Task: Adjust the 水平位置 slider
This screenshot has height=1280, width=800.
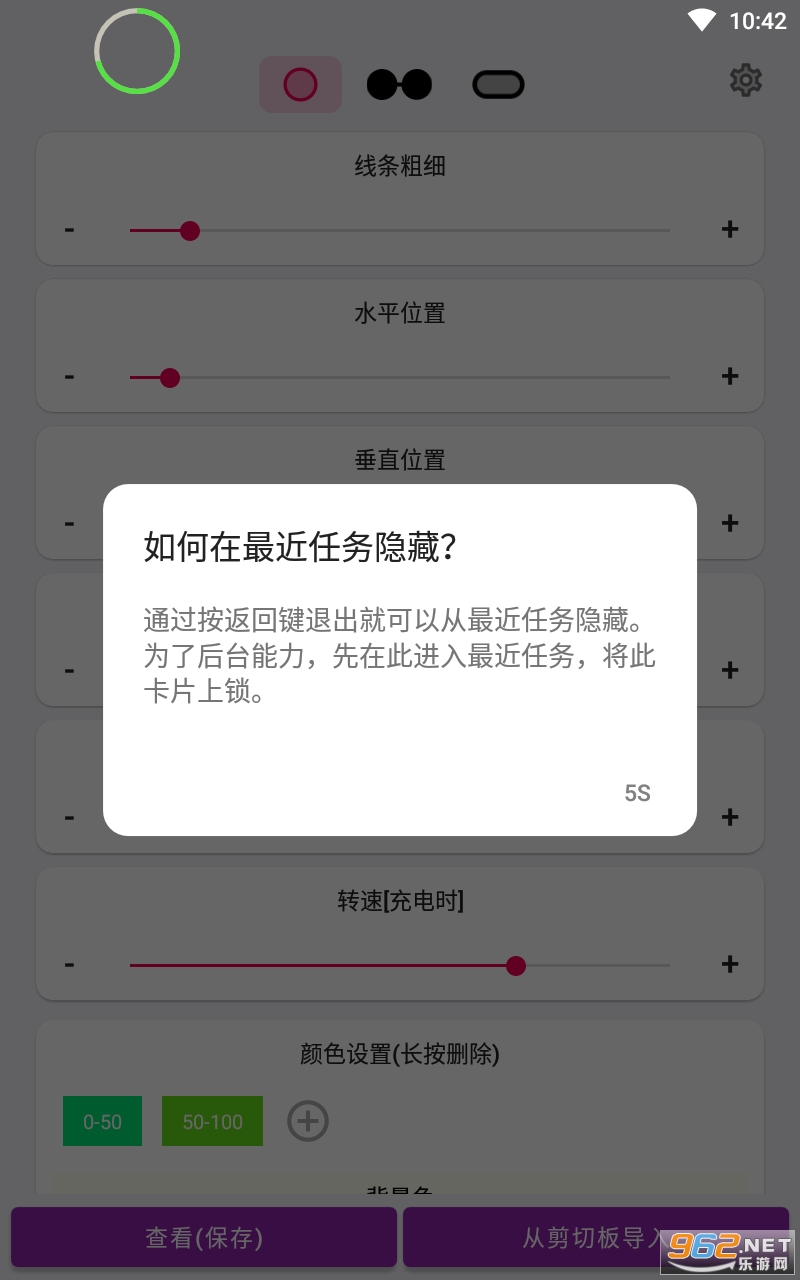Action: (400, 378)
